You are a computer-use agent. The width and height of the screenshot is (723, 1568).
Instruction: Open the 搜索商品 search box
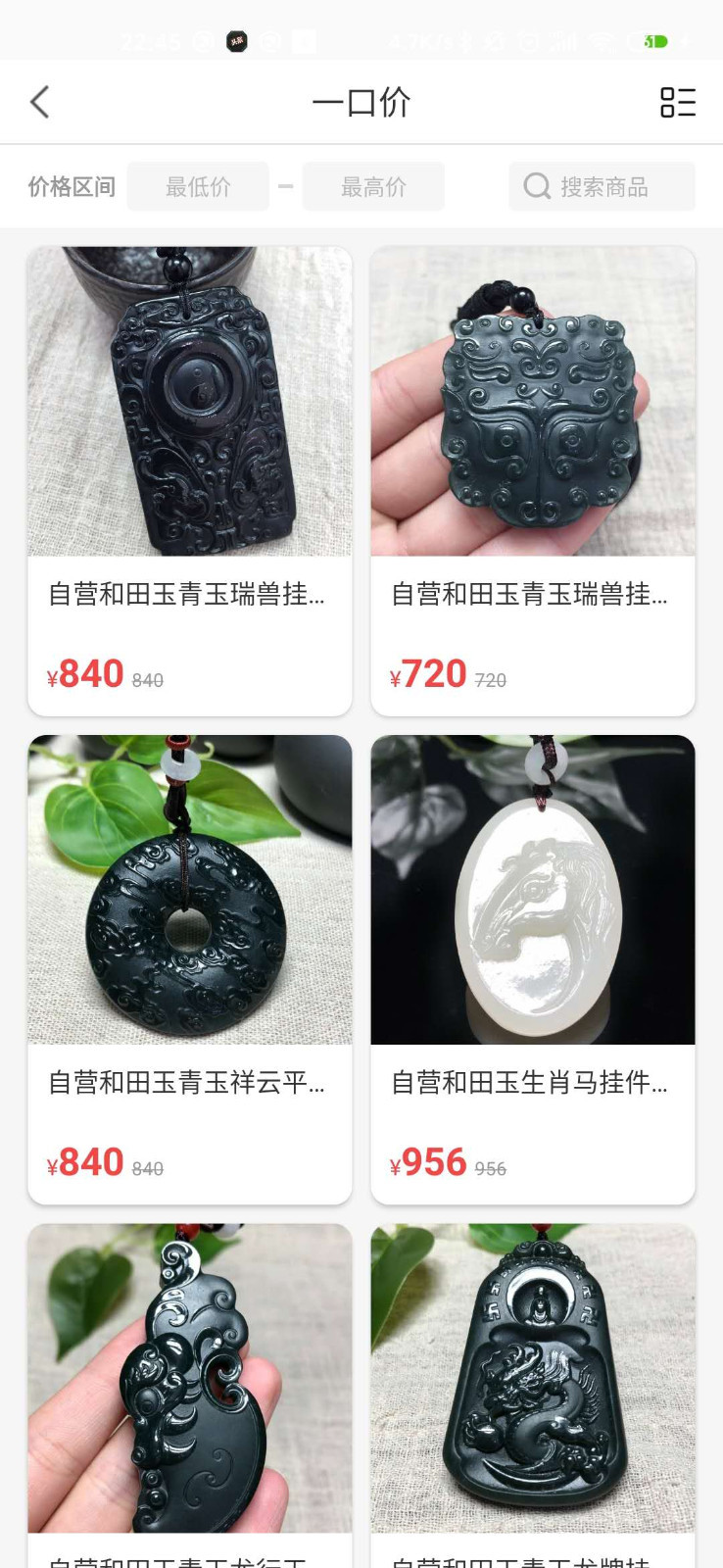602,186
